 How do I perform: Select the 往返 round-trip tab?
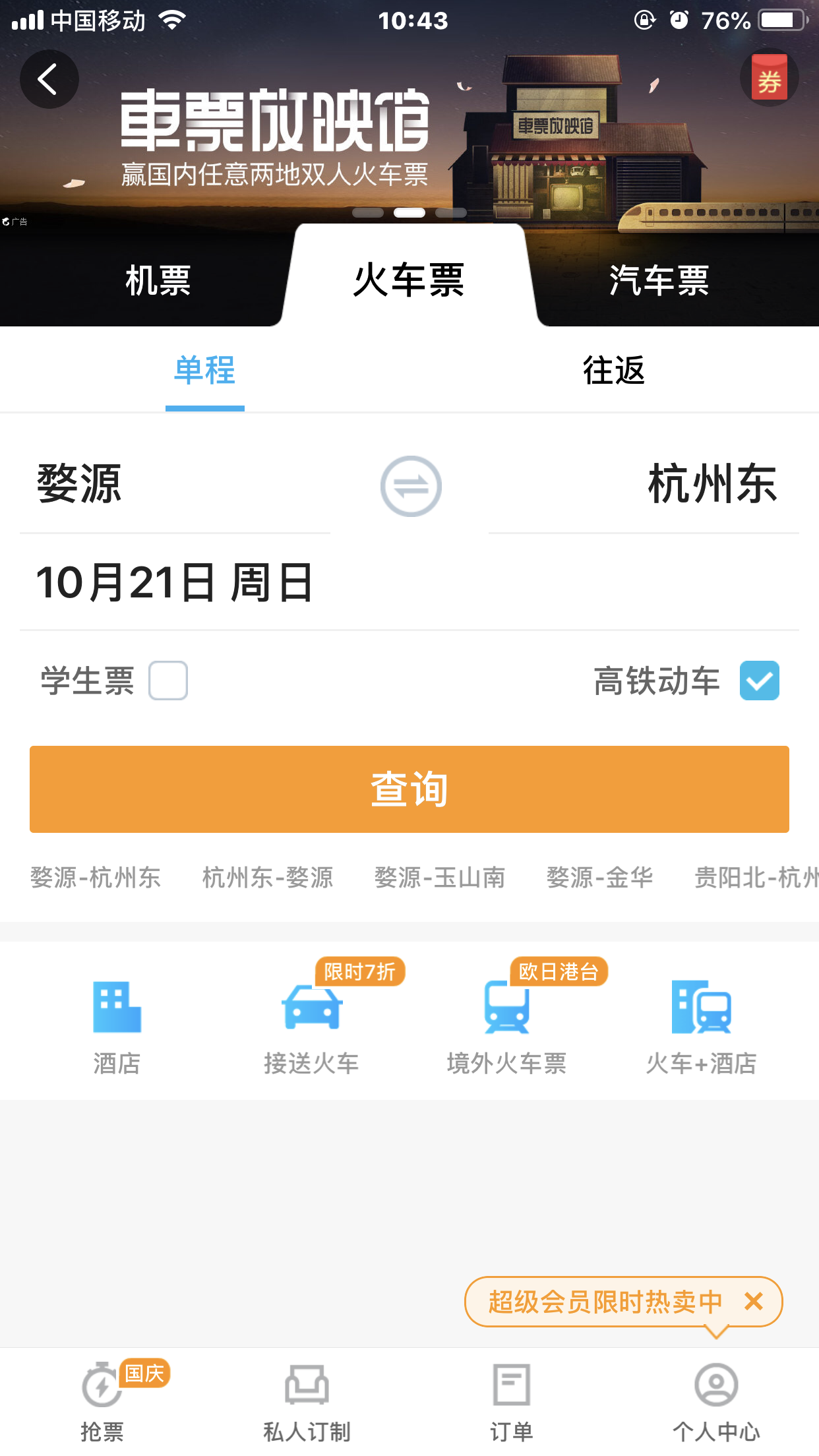(x=614, y=370)
